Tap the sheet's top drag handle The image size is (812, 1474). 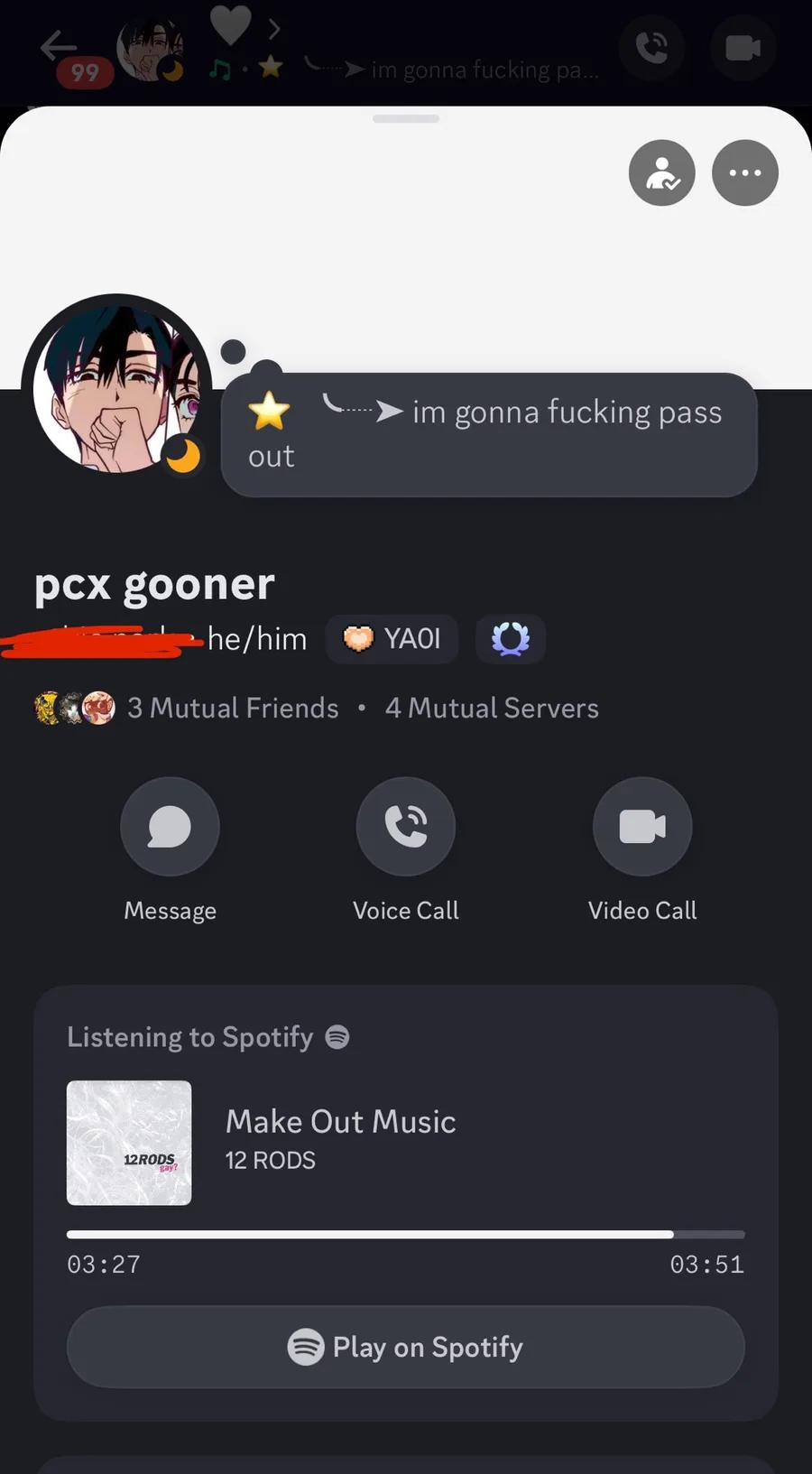click(x=406, y=118)
